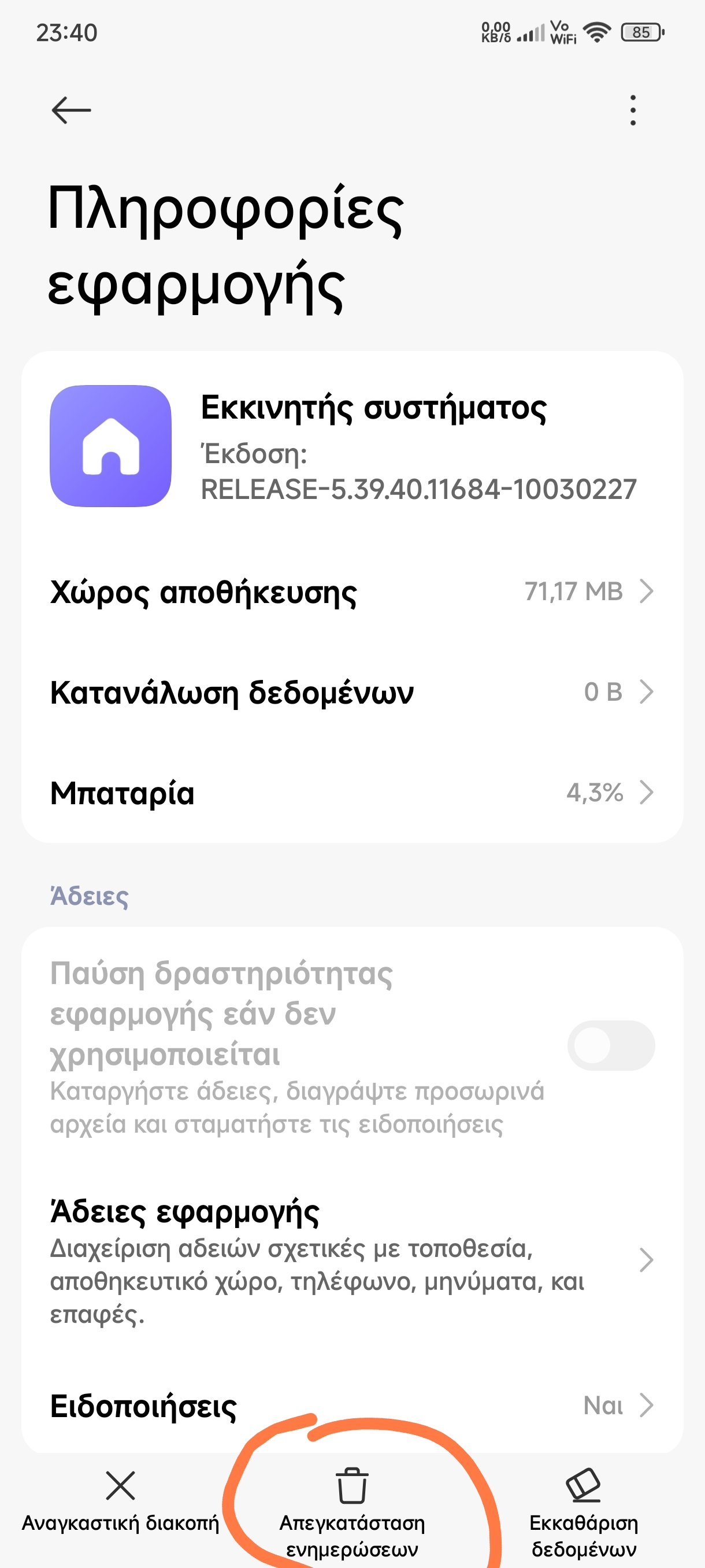Open the Μπαταρία battery usage row
705x1568 pixels.
(x=351, y=793)
